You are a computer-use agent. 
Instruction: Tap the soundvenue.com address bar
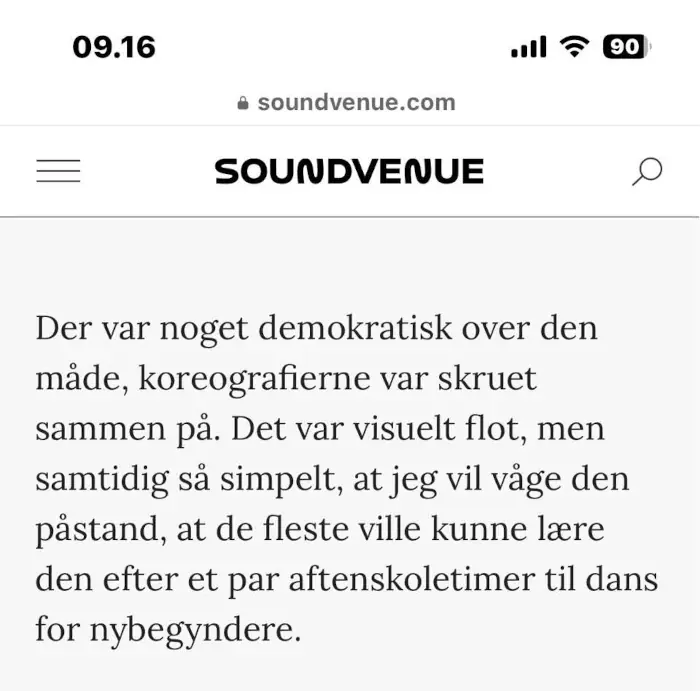pyautogui.click(x=347, y=103)
